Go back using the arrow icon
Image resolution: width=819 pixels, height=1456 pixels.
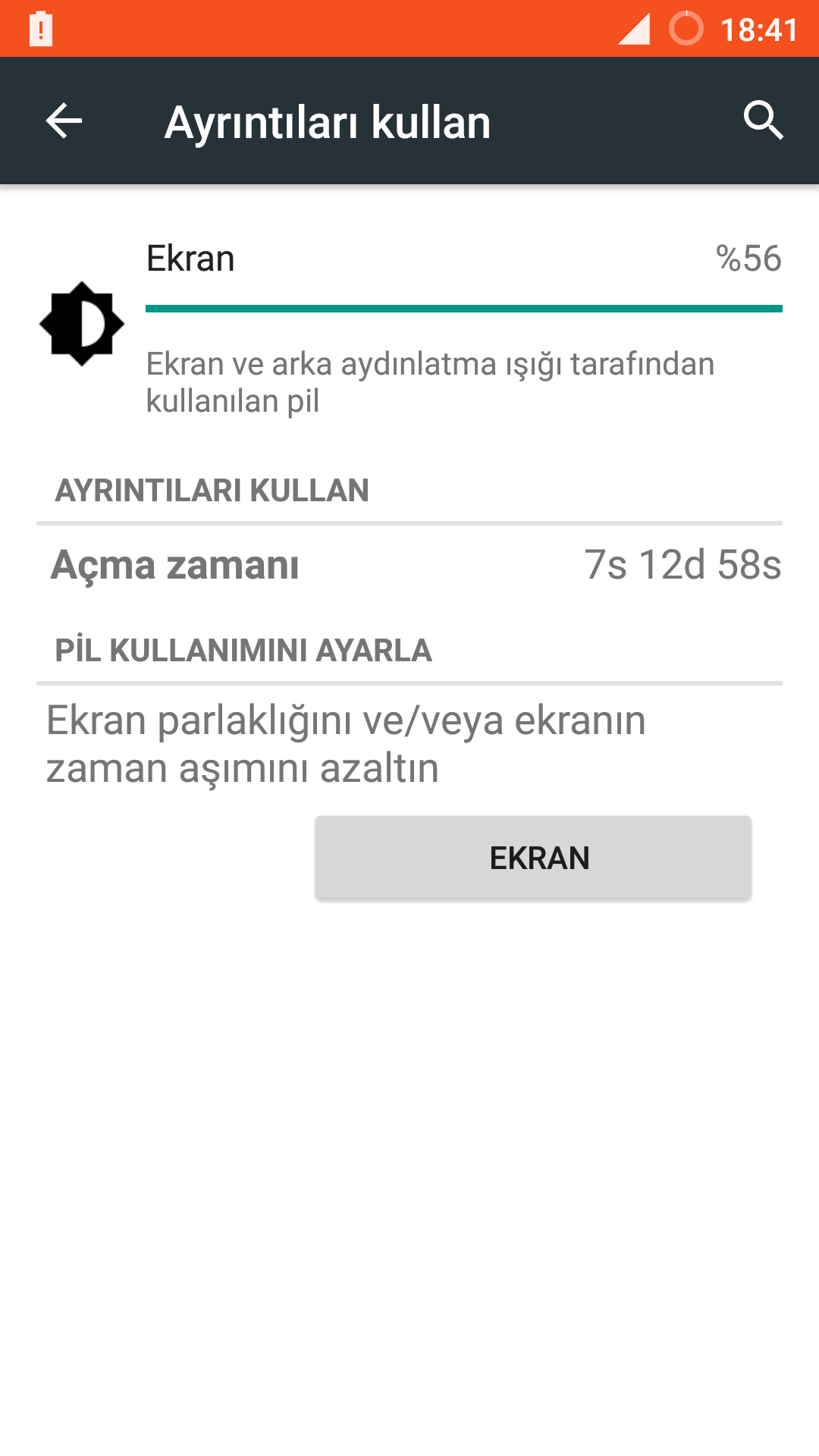pos(64,121)
